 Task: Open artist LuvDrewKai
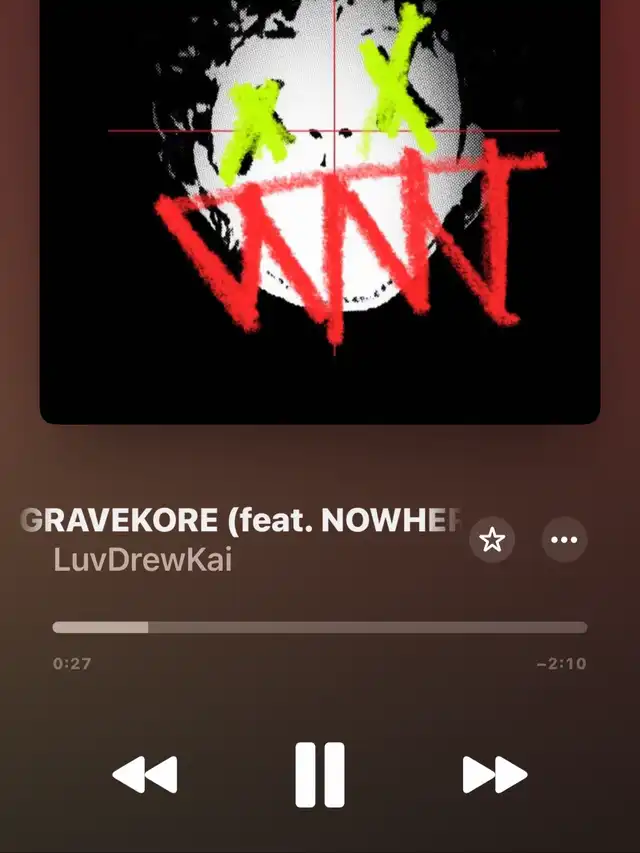click(x=142, y=559)
